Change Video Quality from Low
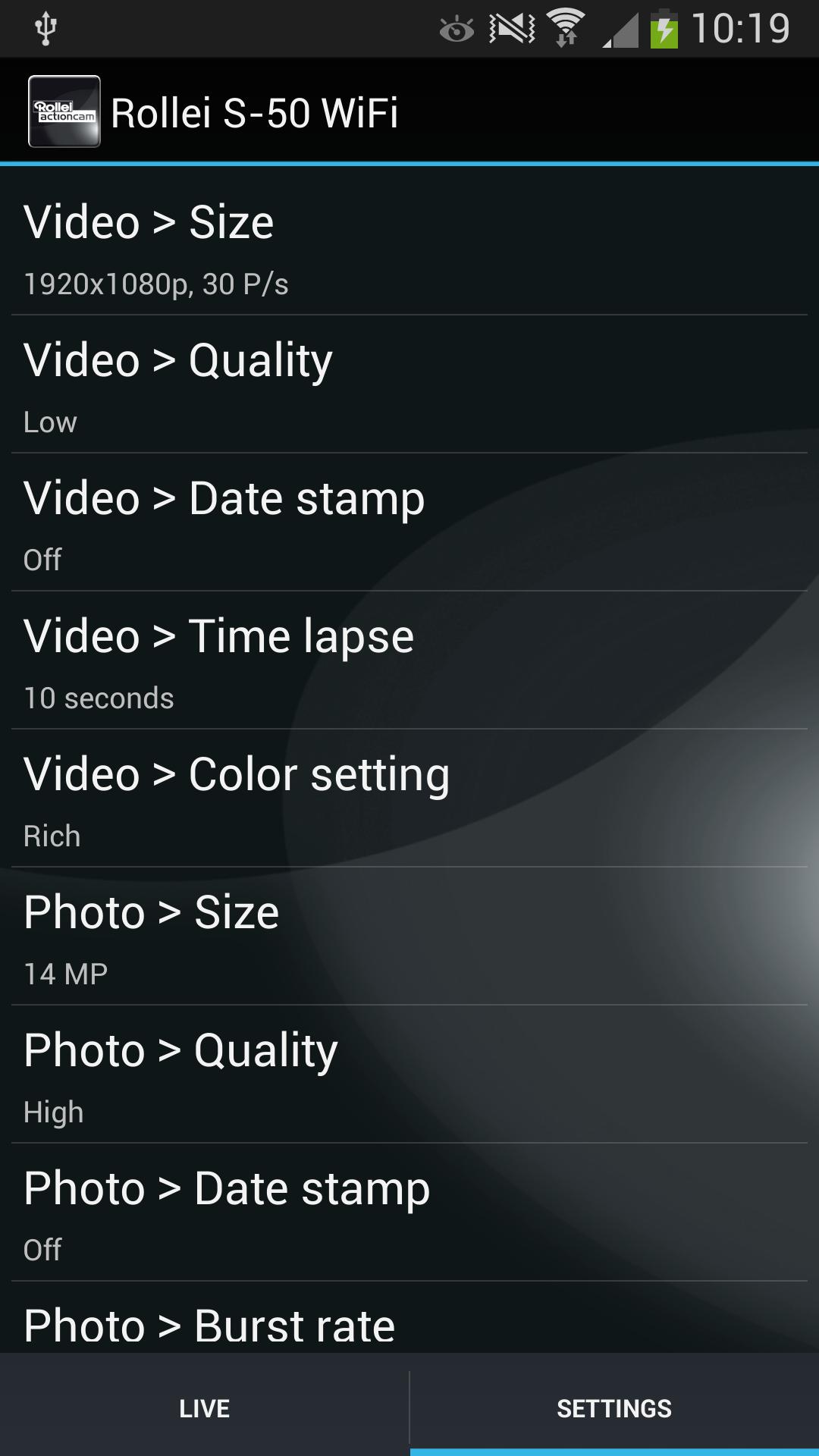The image size is (819, 1456). [409, 384]
